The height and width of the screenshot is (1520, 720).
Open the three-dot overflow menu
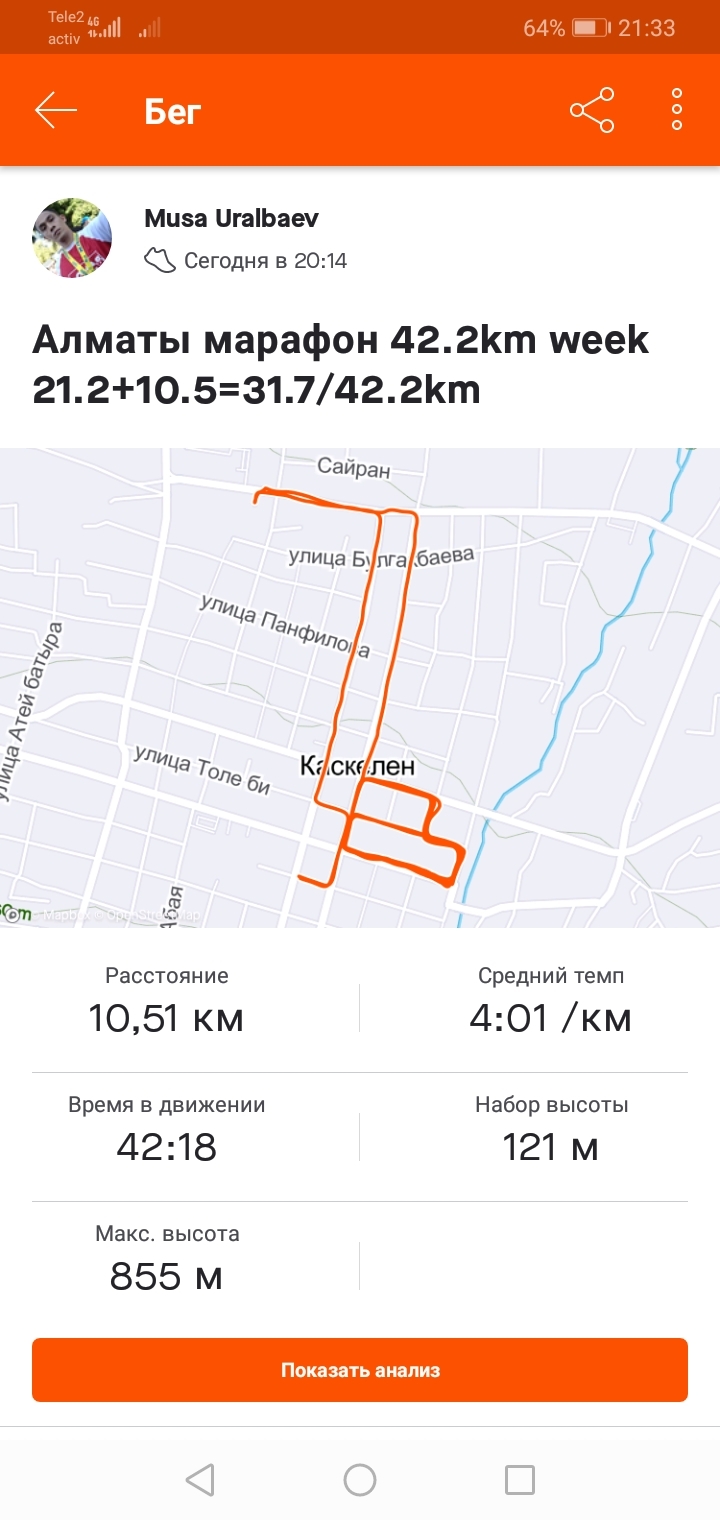pos(677,110)
